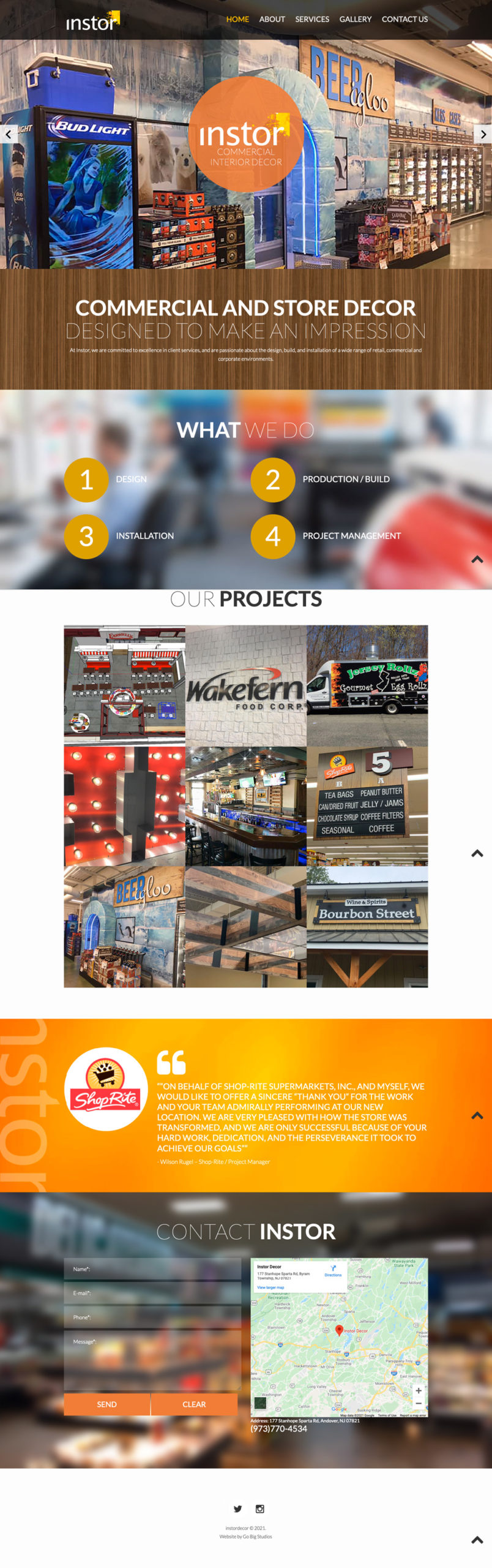
Task: Open the Instagram profile icon
Action: pos(260,1509)
